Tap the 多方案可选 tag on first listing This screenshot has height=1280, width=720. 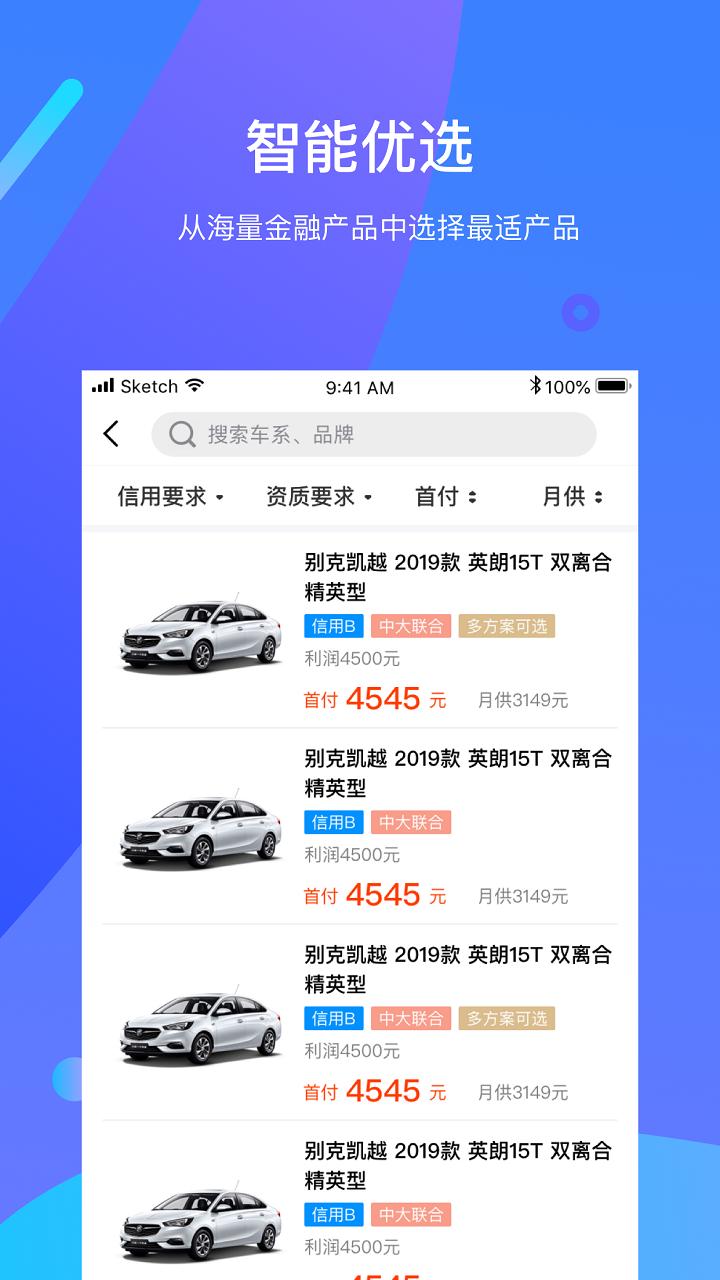coord(506,625)
